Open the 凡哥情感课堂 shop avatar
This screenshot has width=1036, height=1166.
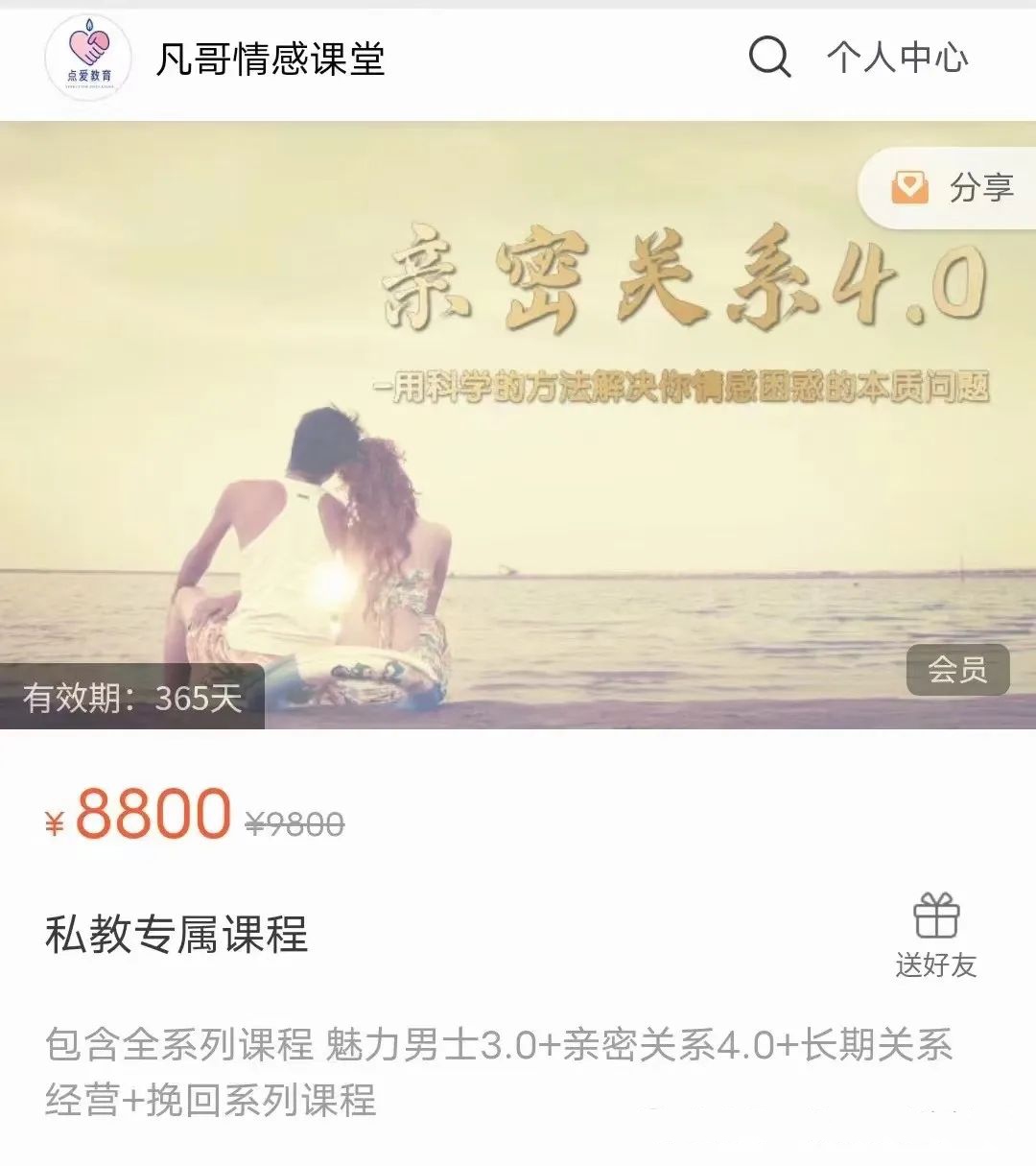click(x=88, y=59)
